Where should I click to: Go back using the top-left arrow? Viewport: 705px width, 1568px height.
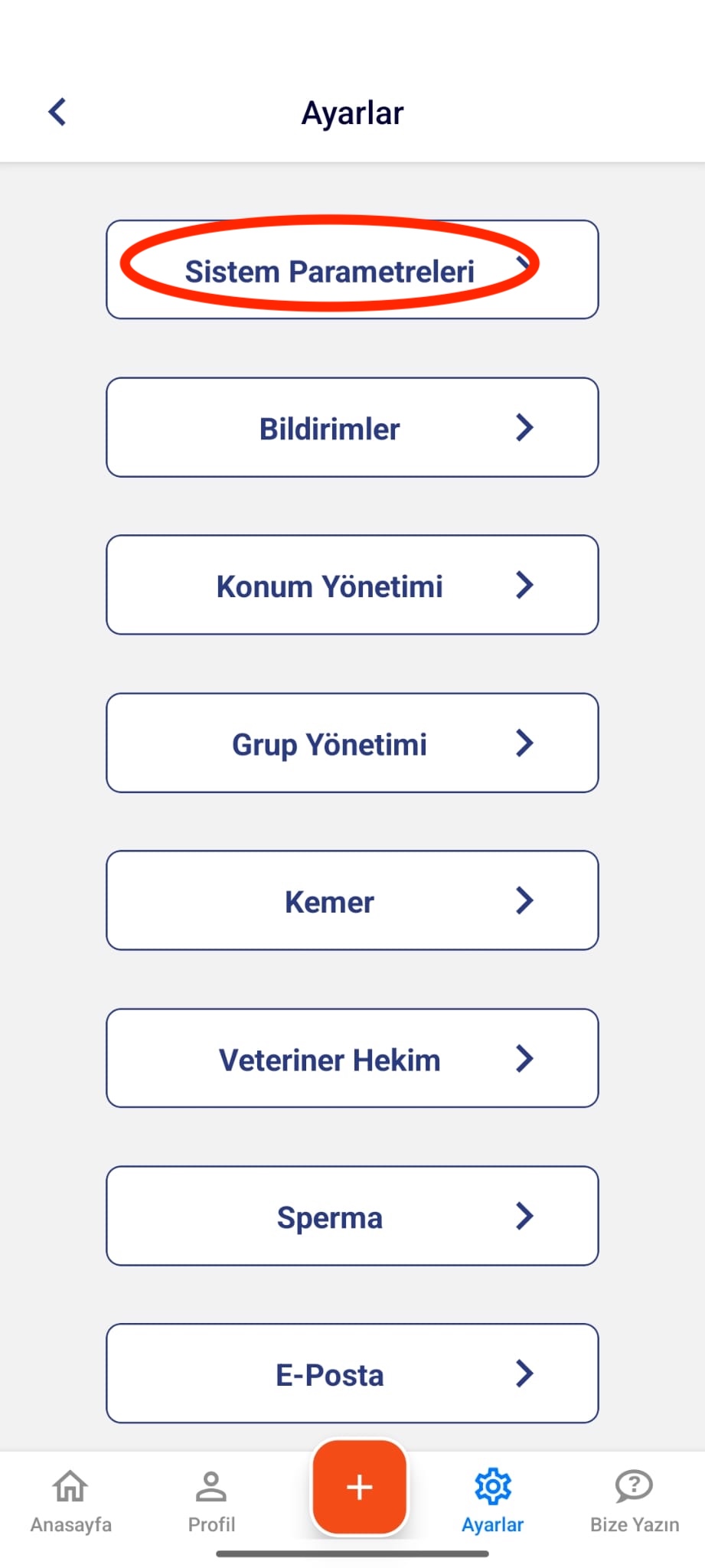[x=58, y=112]
